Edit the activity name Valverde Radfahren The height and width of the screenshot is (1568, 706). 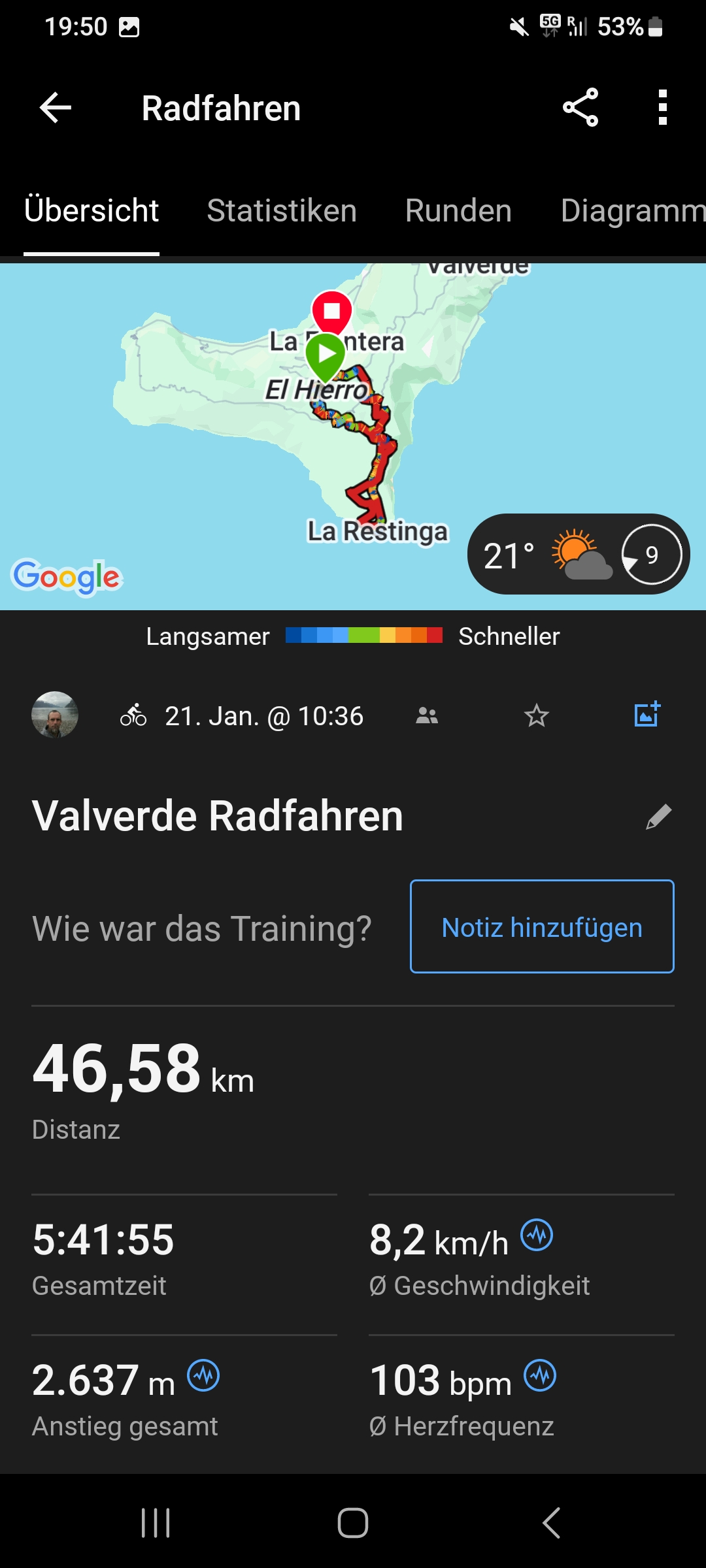pos(659,817)
